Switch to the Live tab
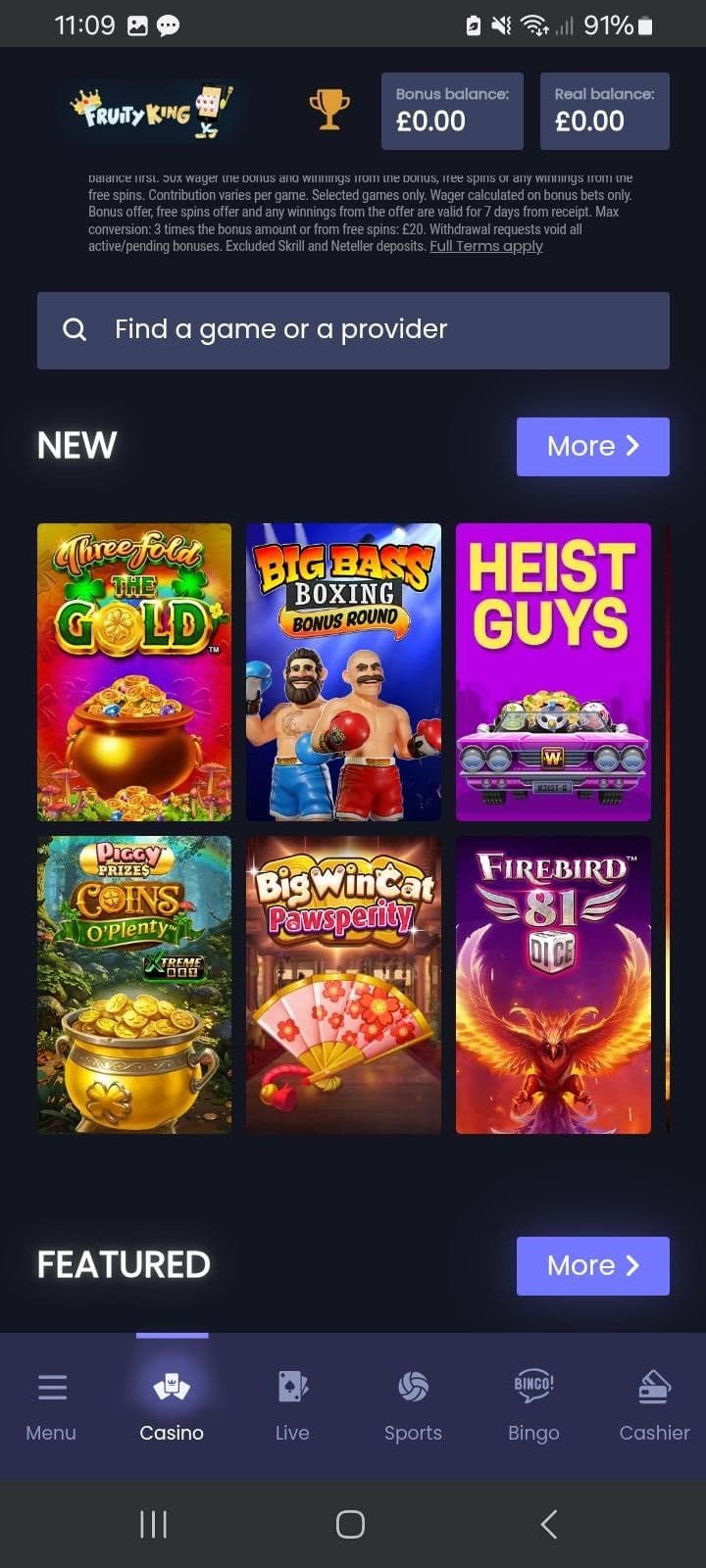706x1568 pixels. (292, 1406)
